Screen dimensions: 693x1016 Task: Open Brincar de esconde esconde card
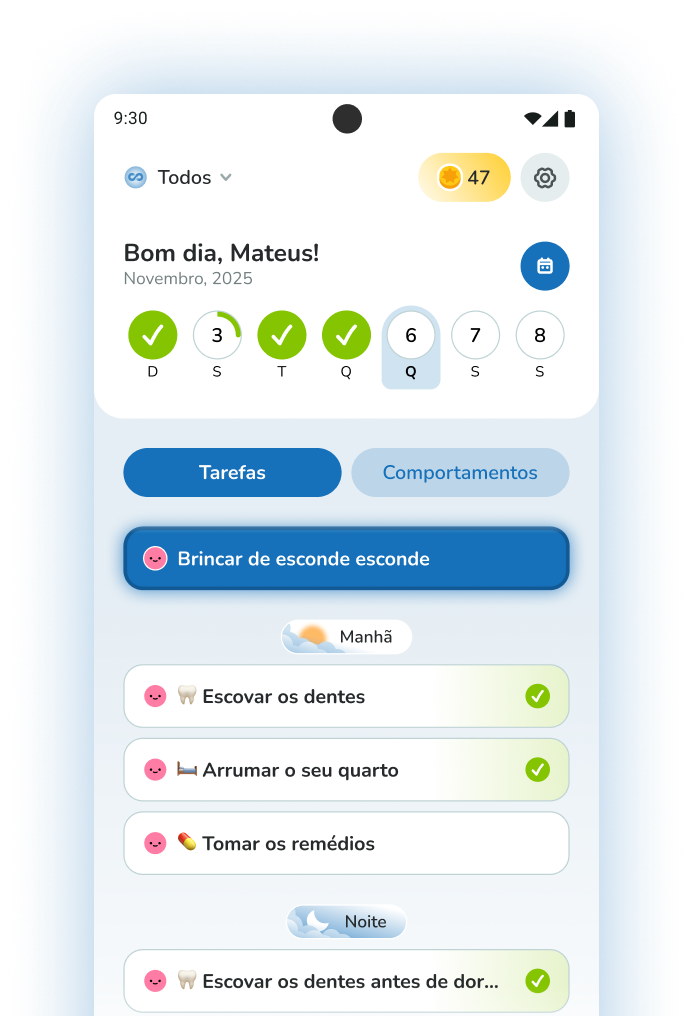click(346, 559)
